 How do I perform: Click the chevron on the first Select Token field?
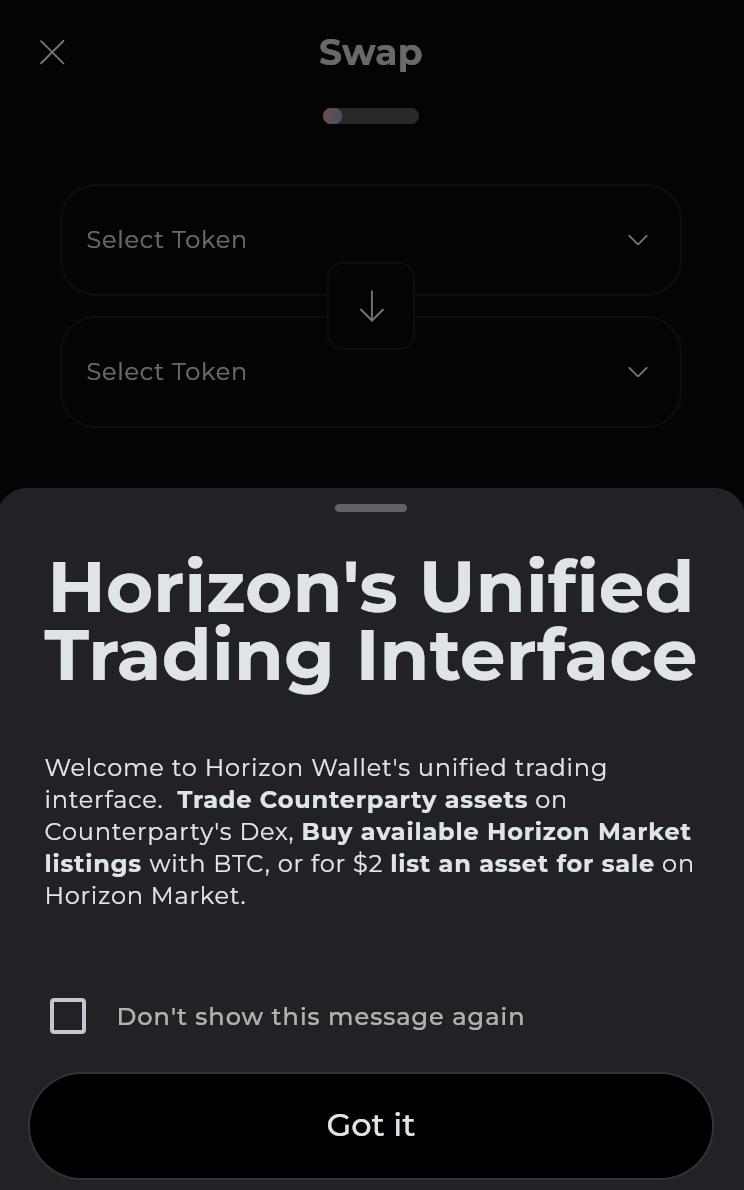(638, 240)
